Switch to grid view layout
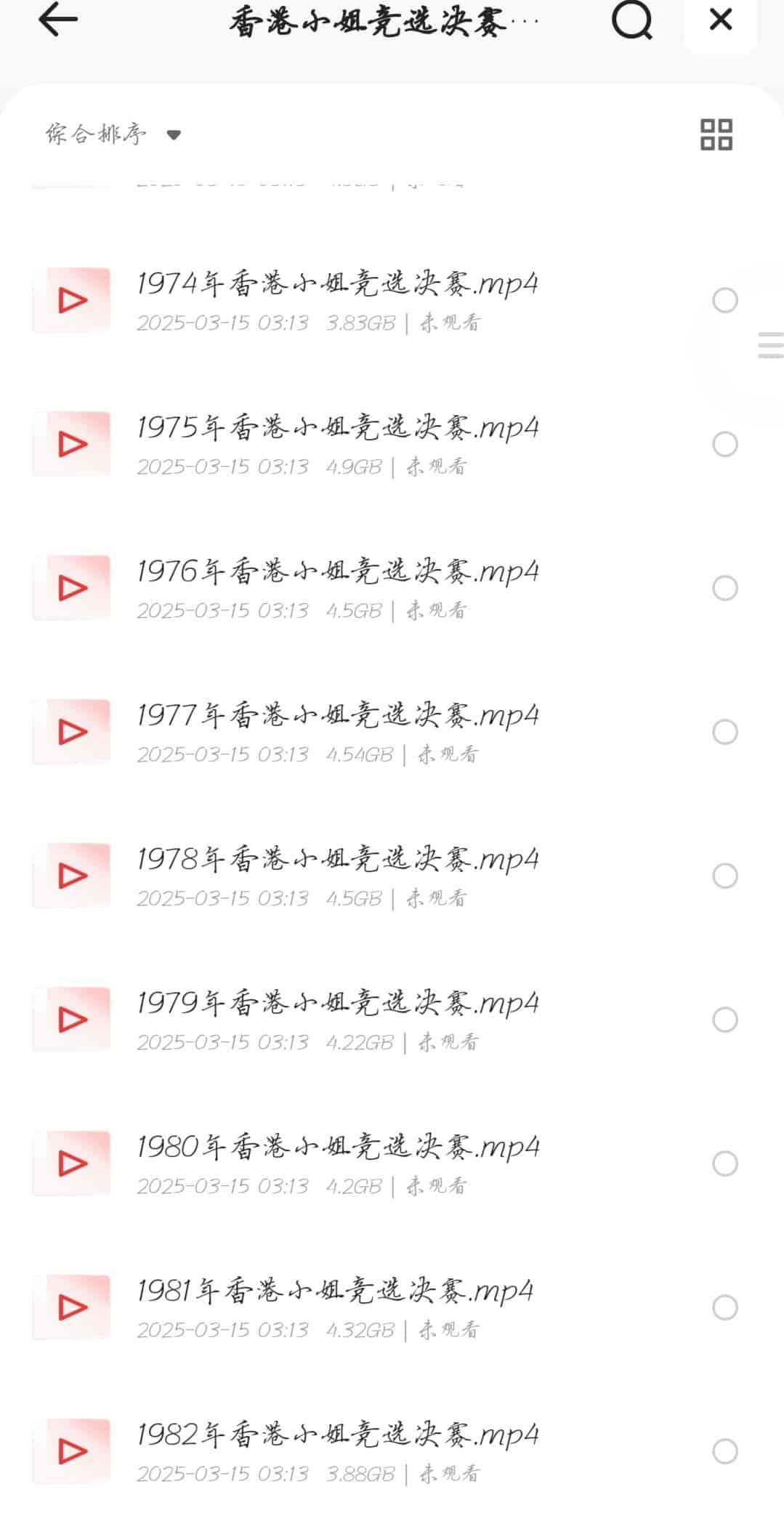Screen dimensions: 784x1513 coord(716,134)
